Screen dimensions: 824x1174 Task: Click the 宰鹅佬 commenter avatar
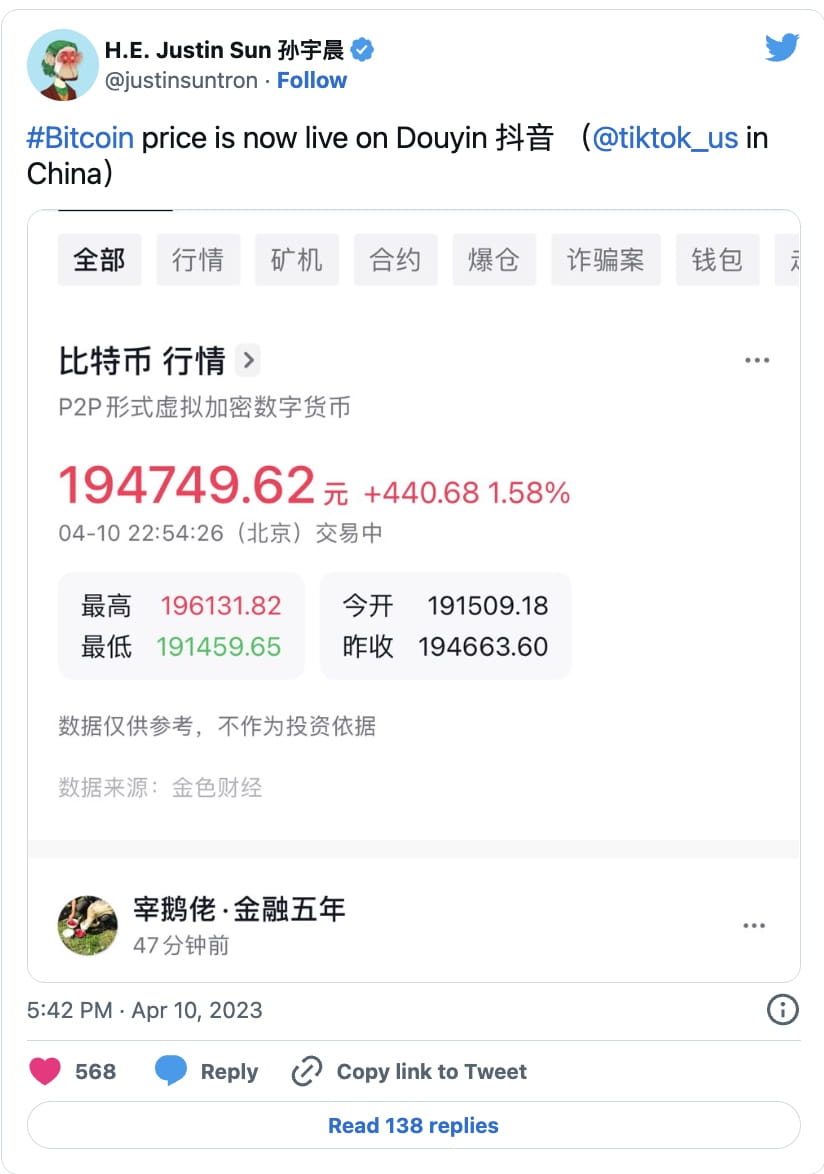click(x=87, y=925)
